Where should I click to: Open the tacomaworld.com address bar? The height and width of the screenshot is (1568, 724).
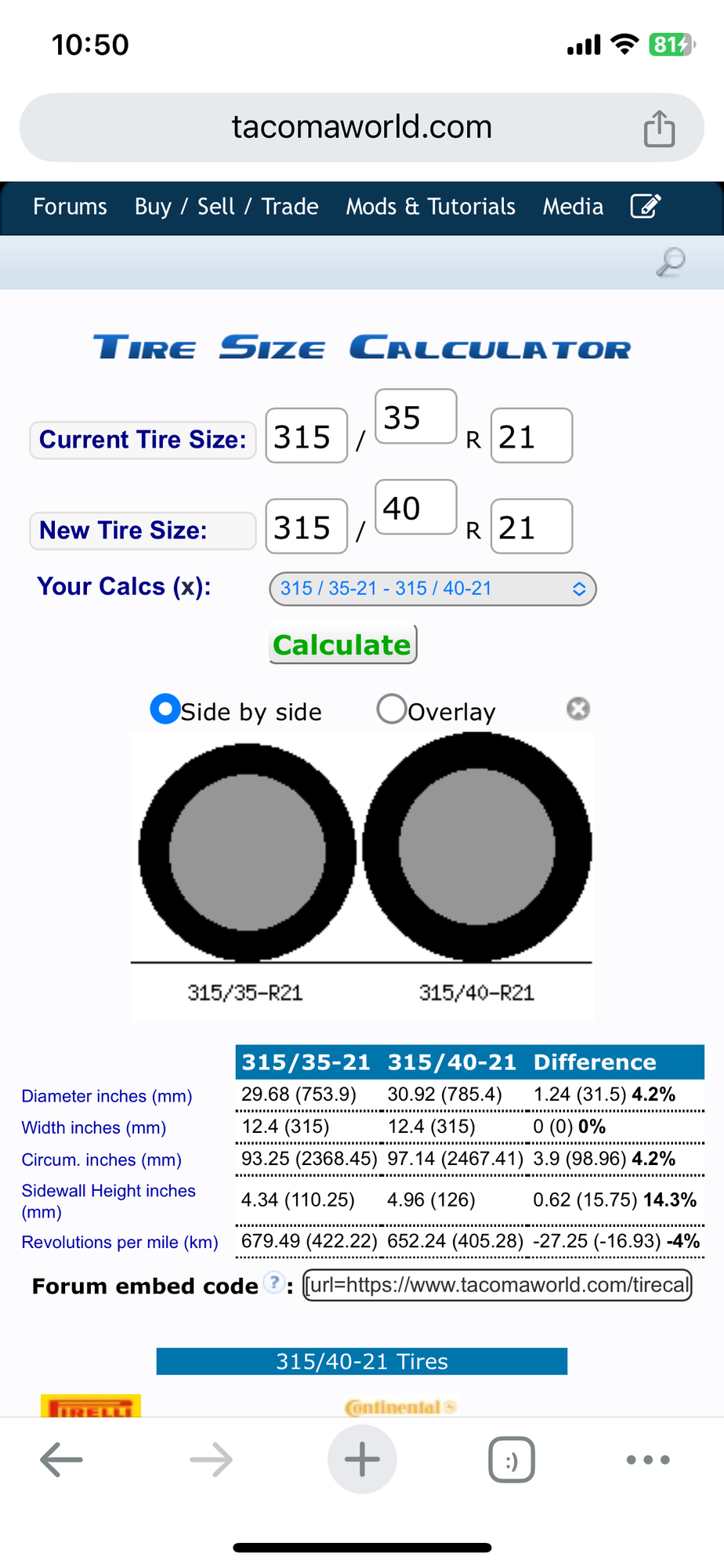tap(361, 127)
